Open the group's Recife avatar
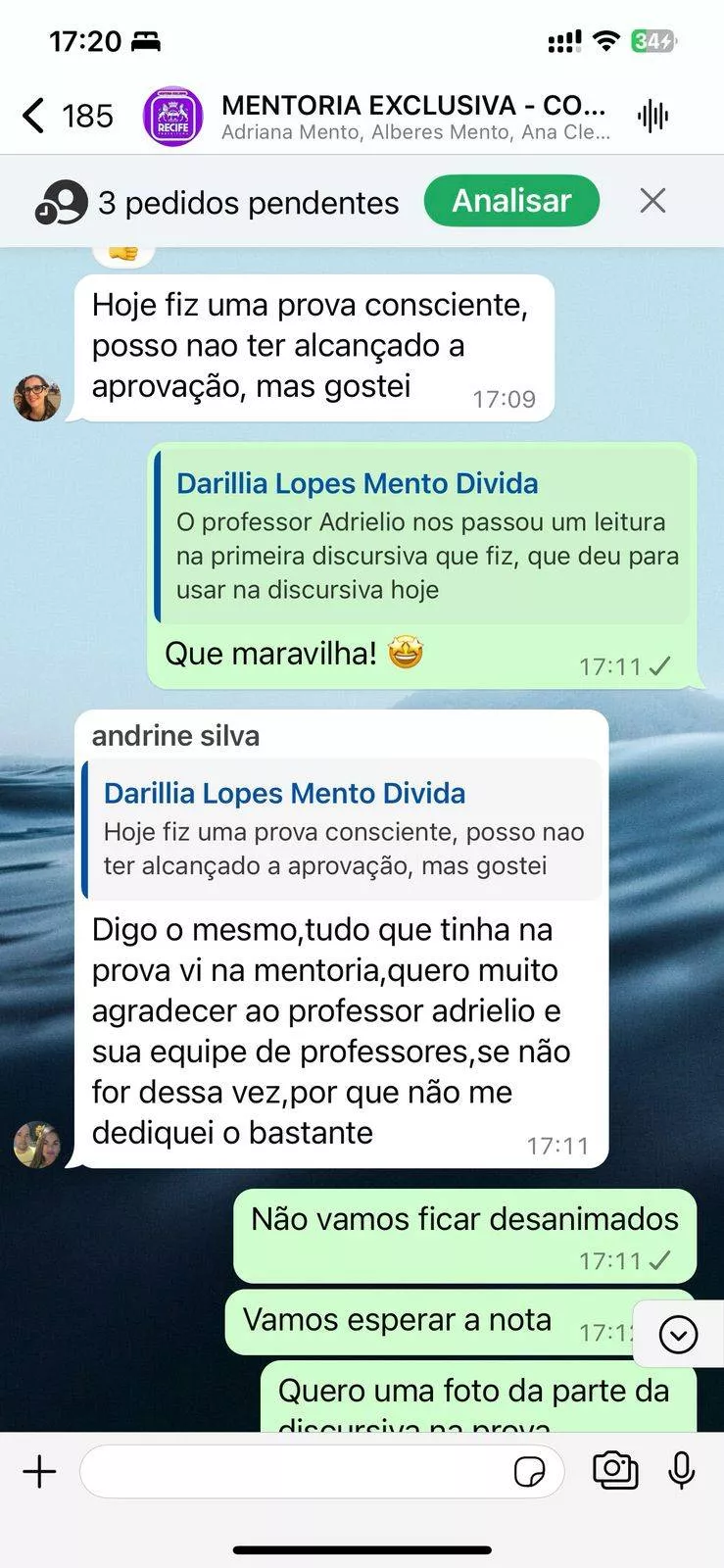Image resolution: width=724 pixels, height=1568 pixels. [173, 117]
